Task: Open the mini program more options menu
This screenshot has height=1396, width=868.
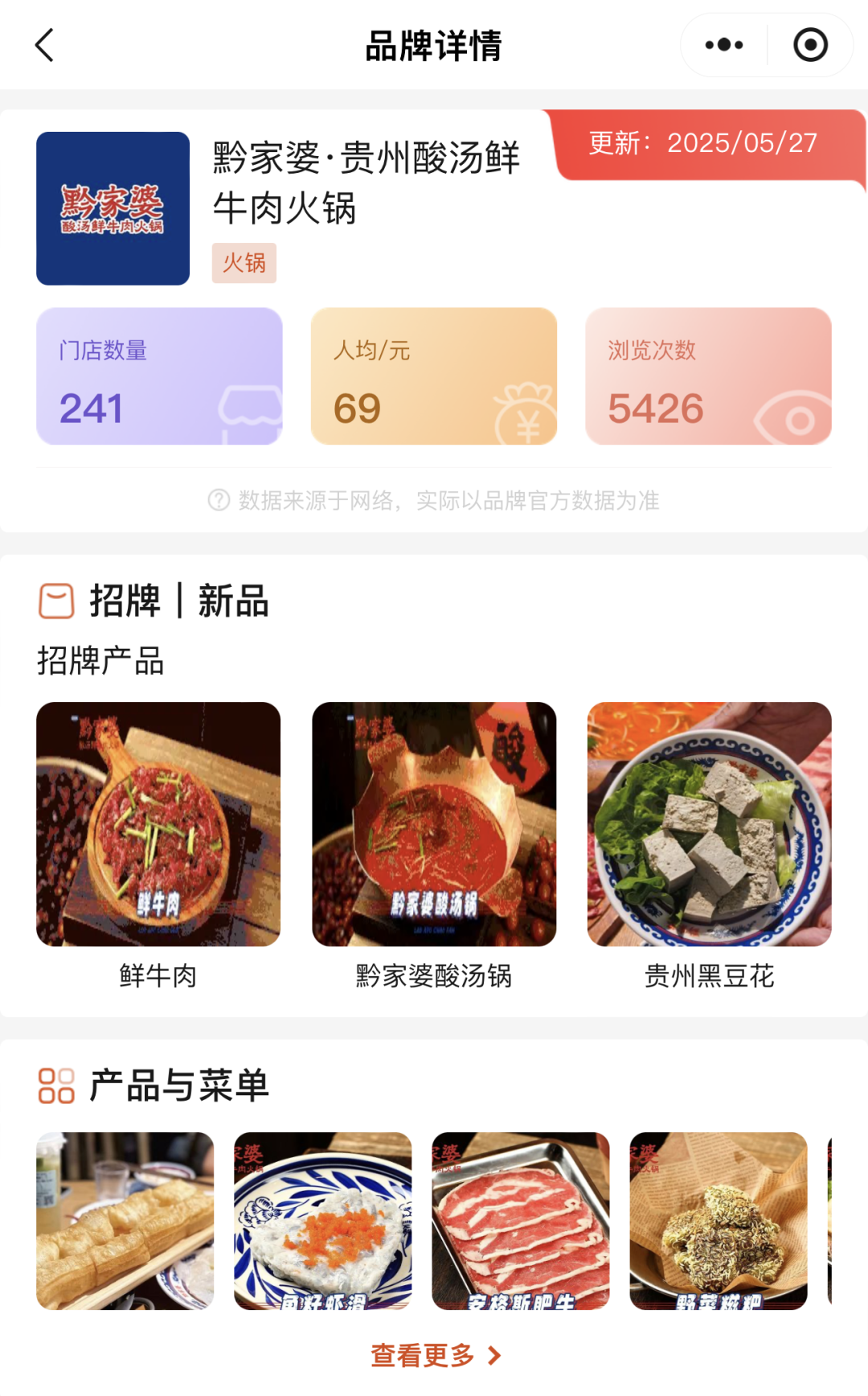Action: click(x=724, y=45)
